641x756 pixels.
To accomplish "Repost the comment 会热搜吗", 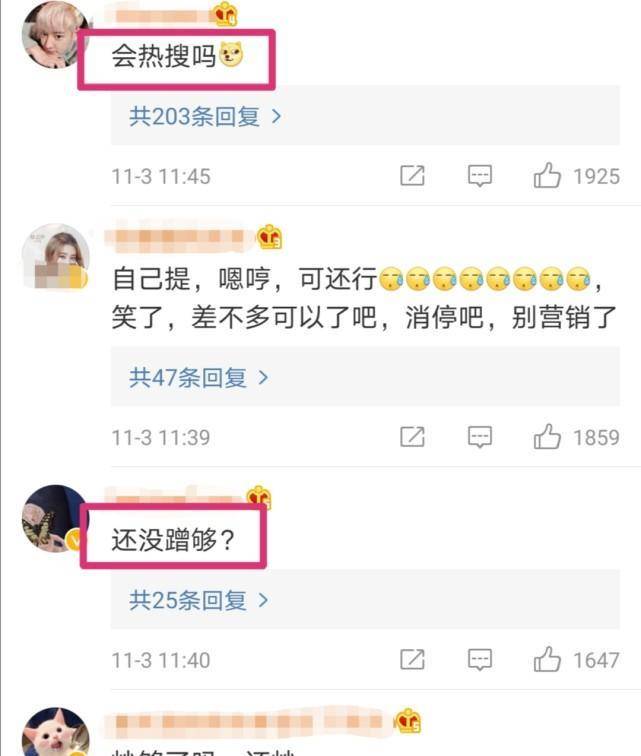I will (x=412, y=176).
